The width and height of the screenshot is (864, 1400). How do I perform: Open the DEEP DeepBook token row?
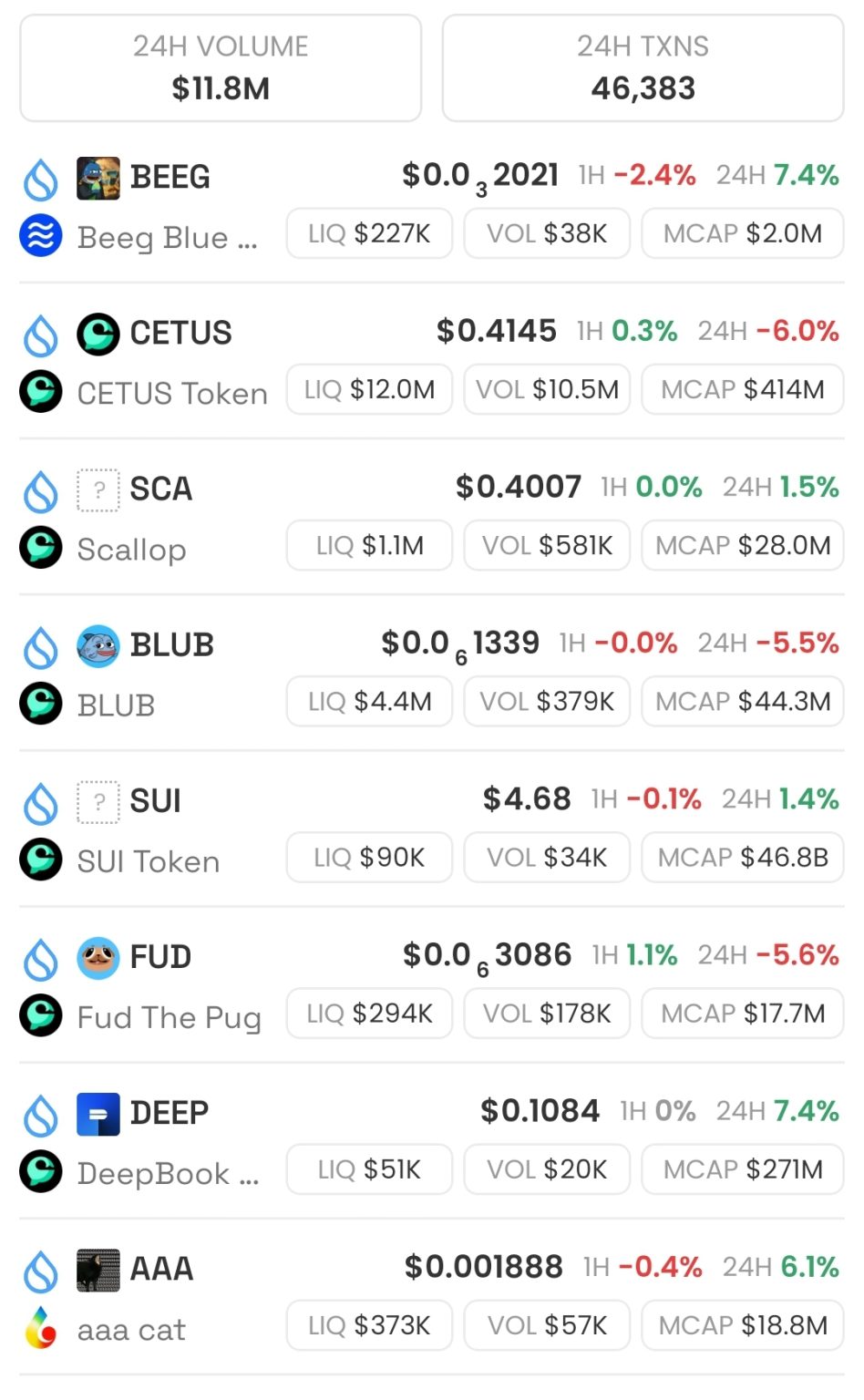click(169, 1113)
